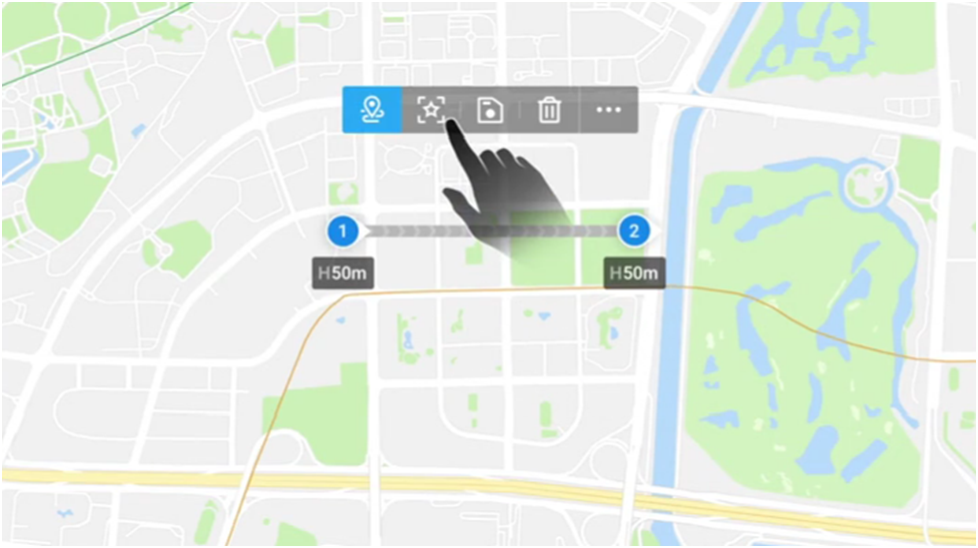The image size is (978, 548).
Task: Select the add waypoint pin tool
Action: click(372, 110)
